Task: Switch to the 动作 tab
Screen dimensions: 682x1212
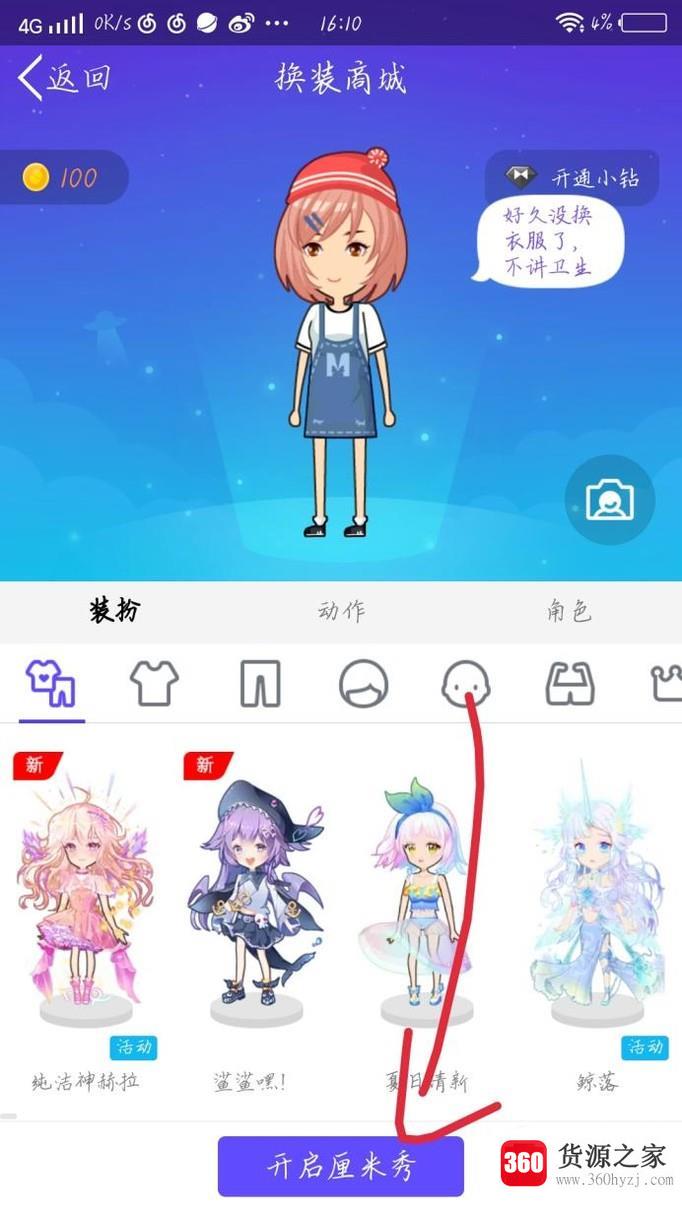Action: pyautogui.click(x=341, y=611)
